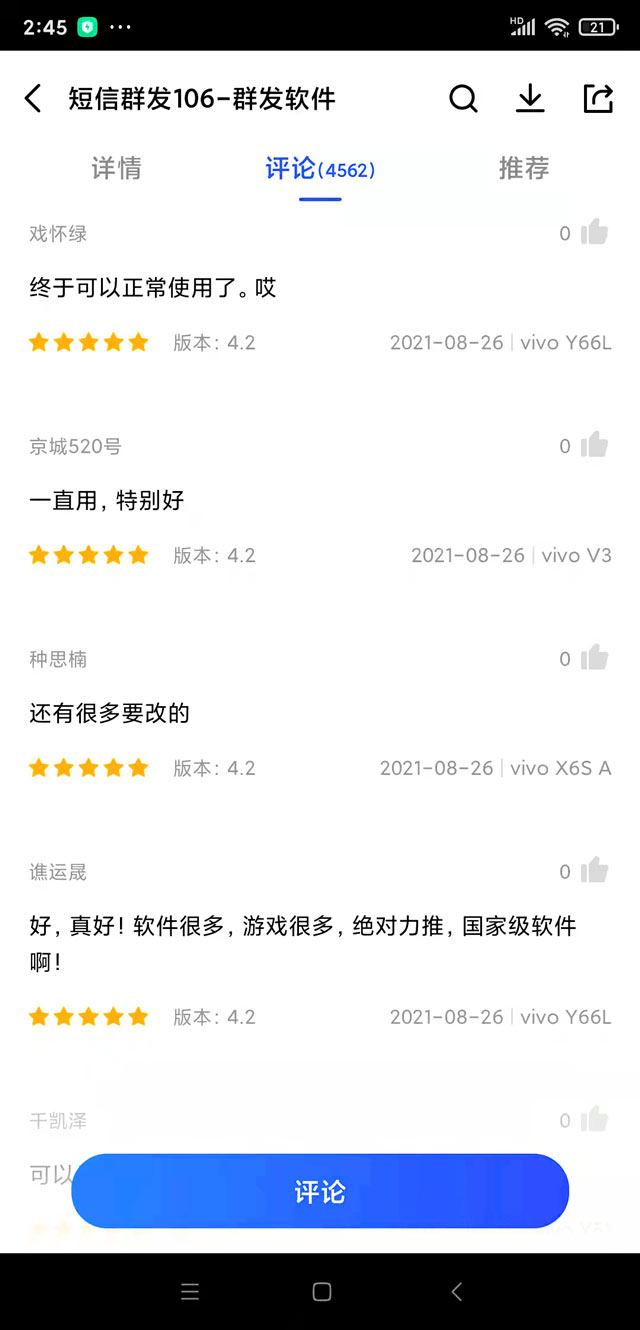This screenshot has width=640, height=1330.
Task: Like the review by 京城520号
Action: pyautogui.click(x=594, y=445)
